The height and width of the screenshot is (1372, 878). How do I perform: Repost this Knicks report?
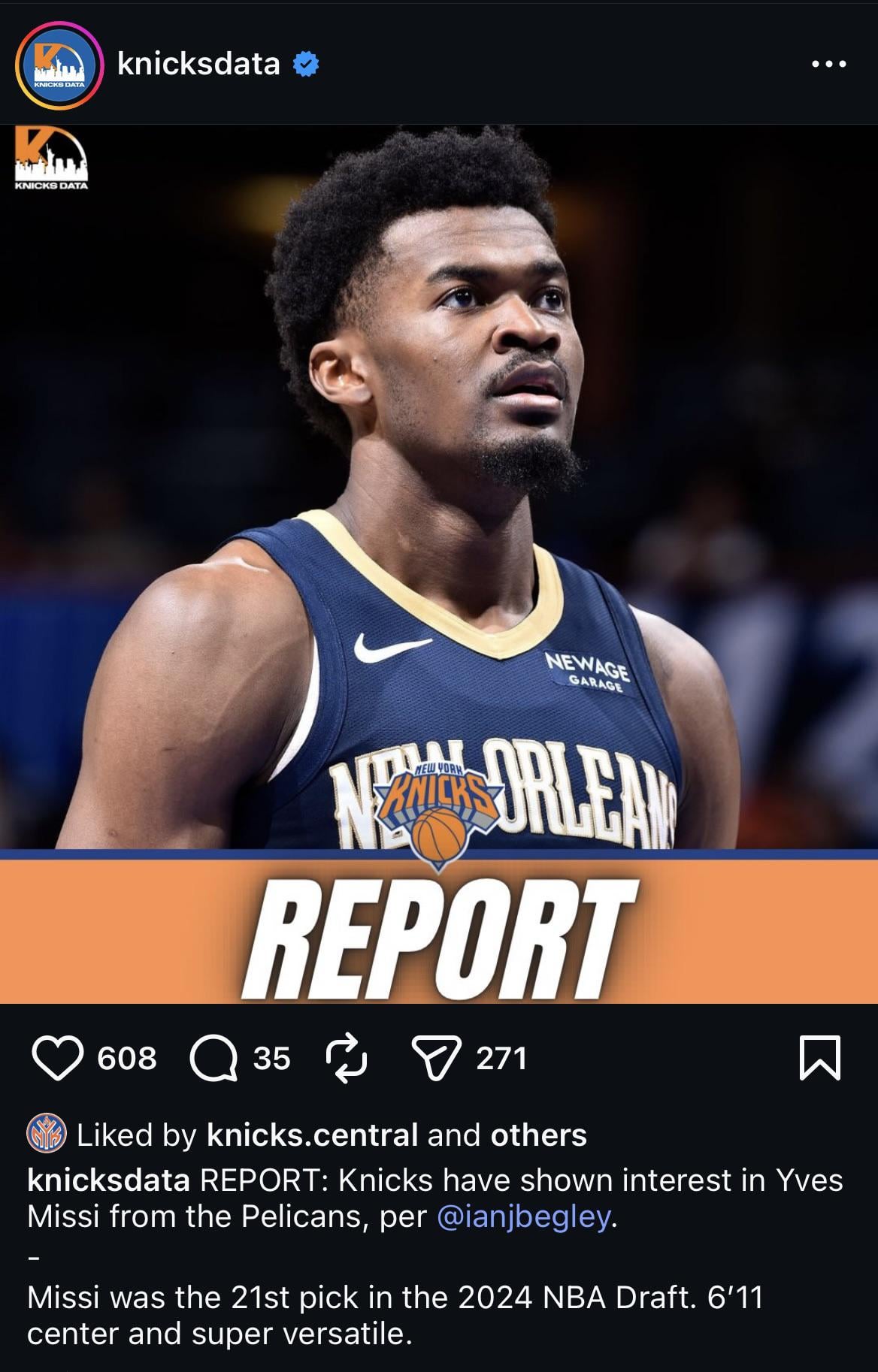coord(347,1058)
